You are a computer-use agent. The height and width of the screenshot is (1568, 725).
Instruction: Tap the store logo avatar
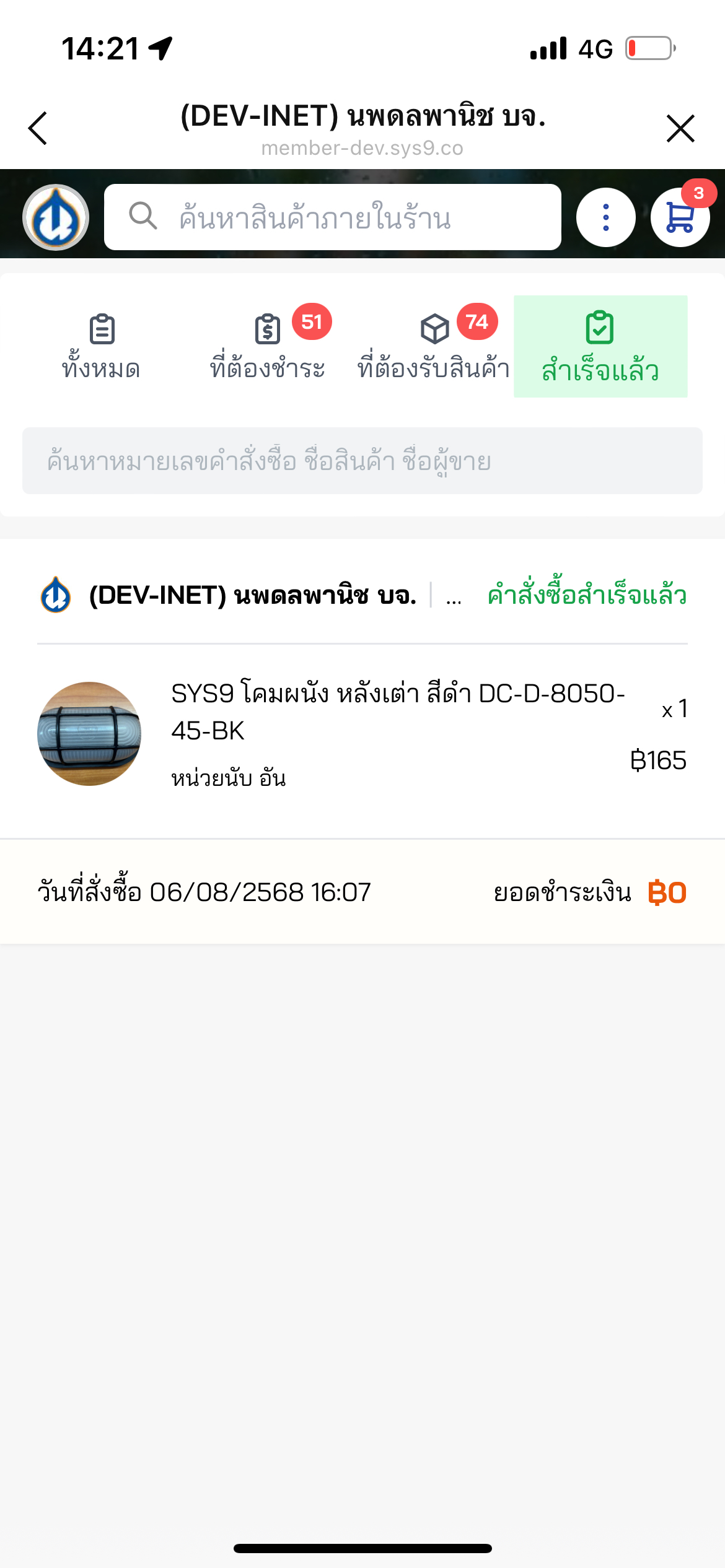pyautogui.click(x=56, y=217)
